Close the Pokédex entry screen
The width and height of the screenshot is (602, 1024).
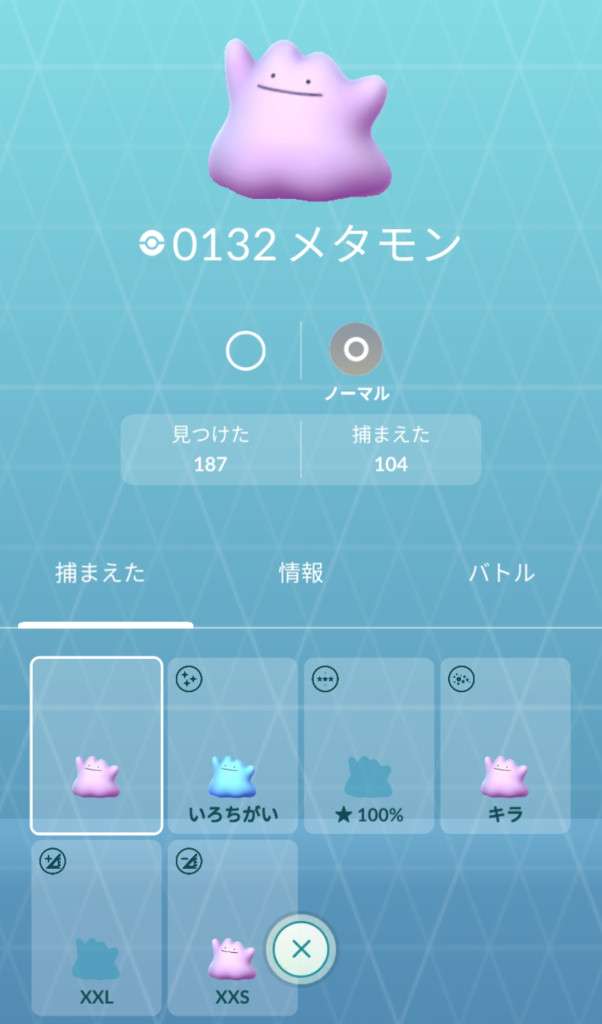[x=301, y=949]
